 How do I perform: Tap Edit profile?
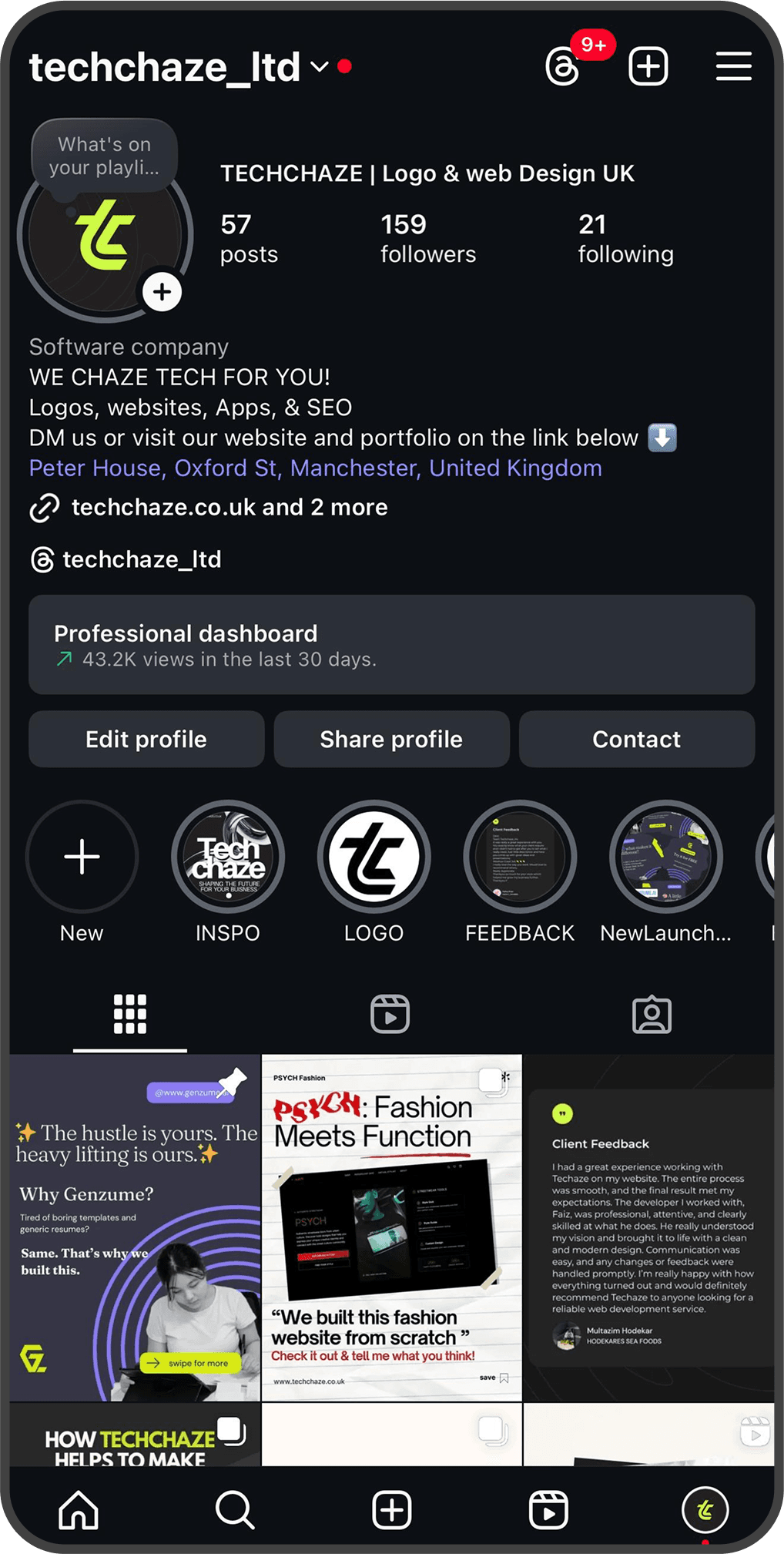146,739
